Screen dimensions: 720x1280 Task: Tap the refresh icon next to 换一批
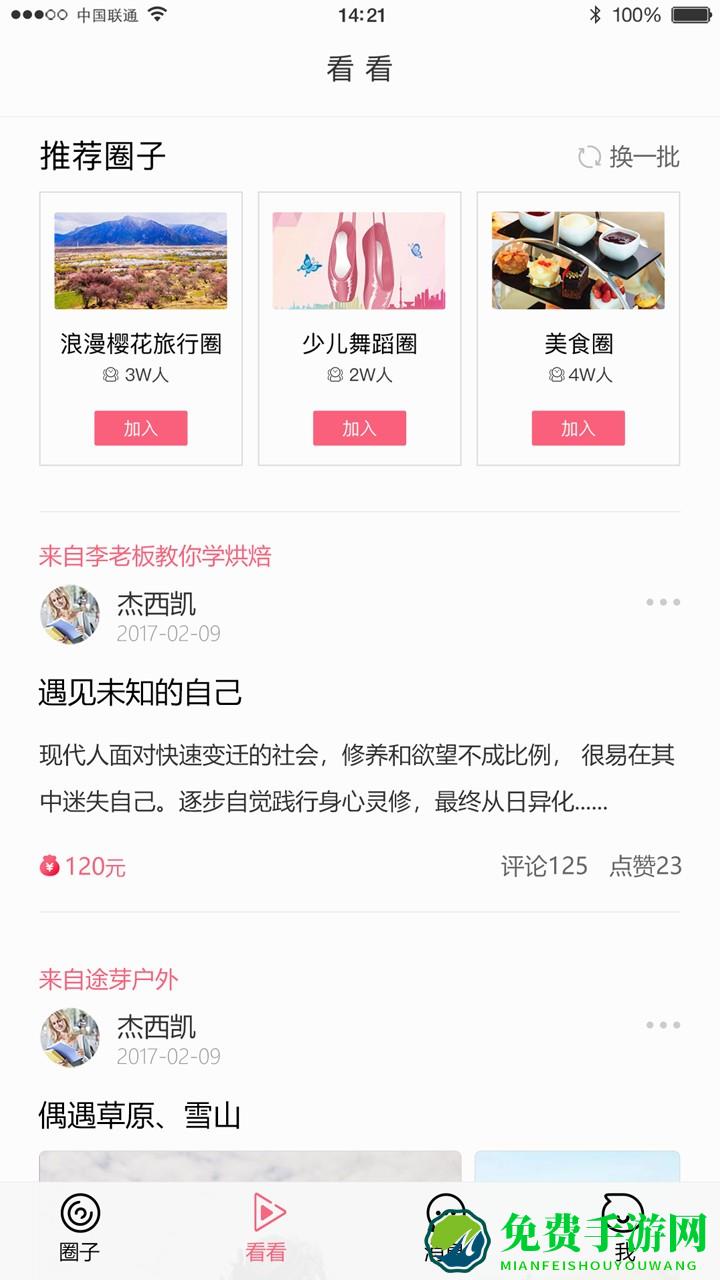[x=589, y=155]
